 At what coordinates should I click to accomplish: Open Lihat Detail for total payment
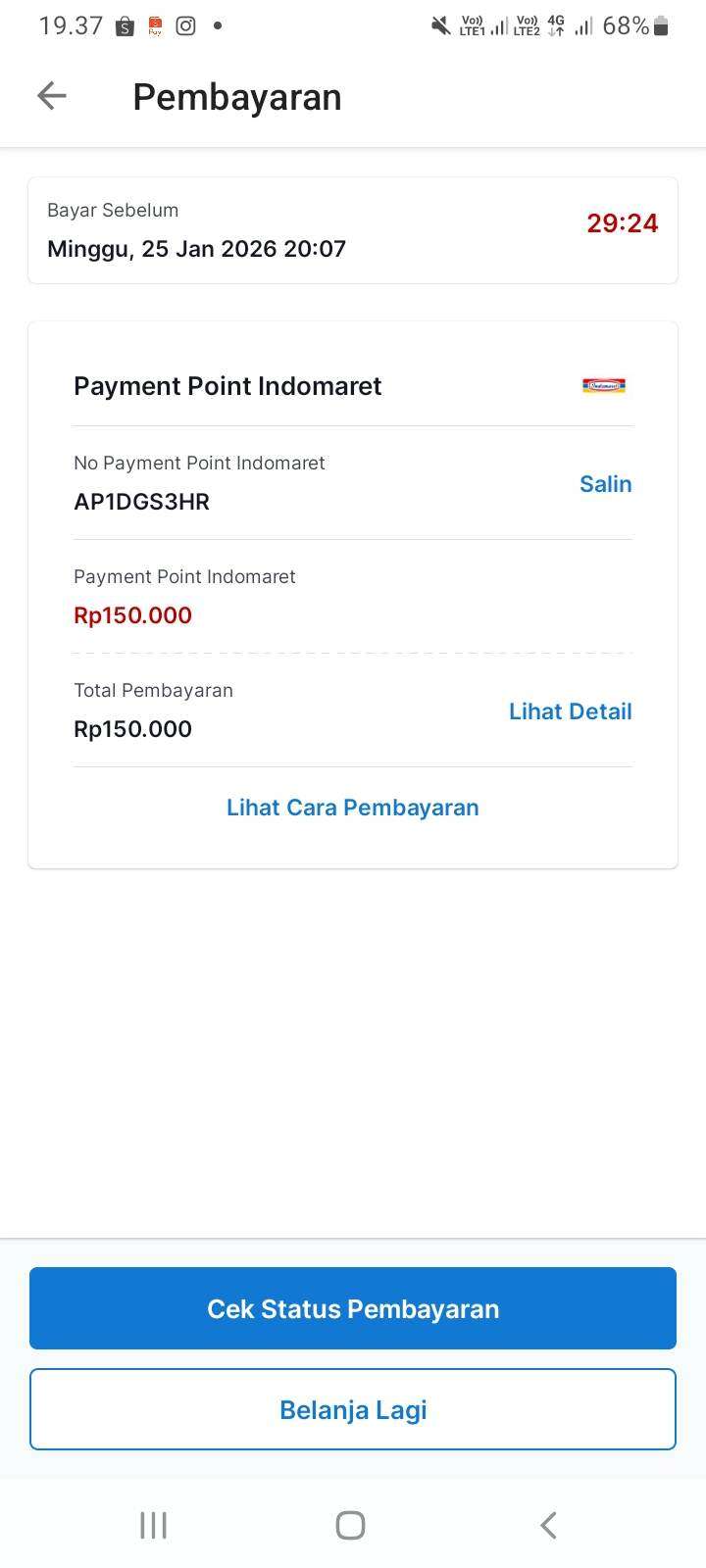coord(570,711)
